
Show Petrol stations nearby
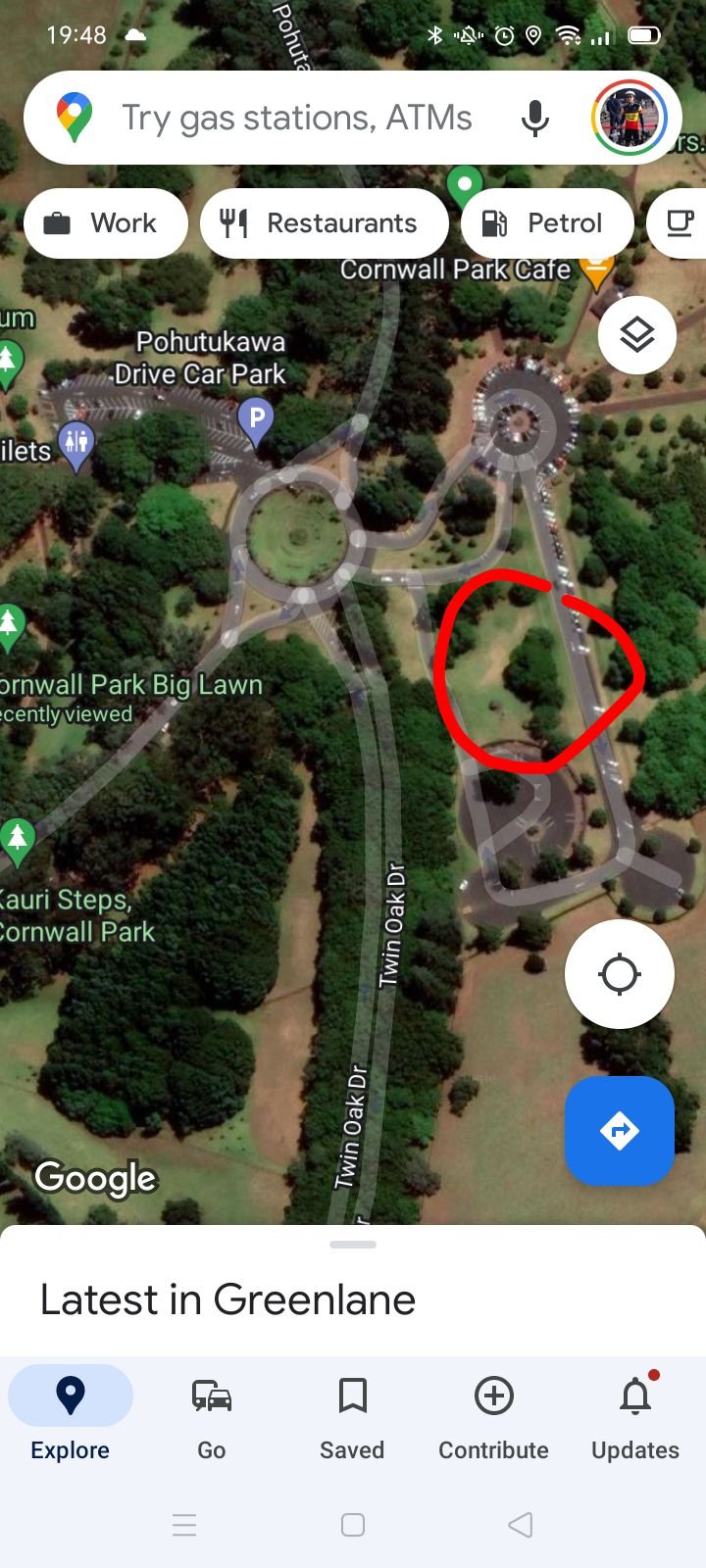(545, 223)
